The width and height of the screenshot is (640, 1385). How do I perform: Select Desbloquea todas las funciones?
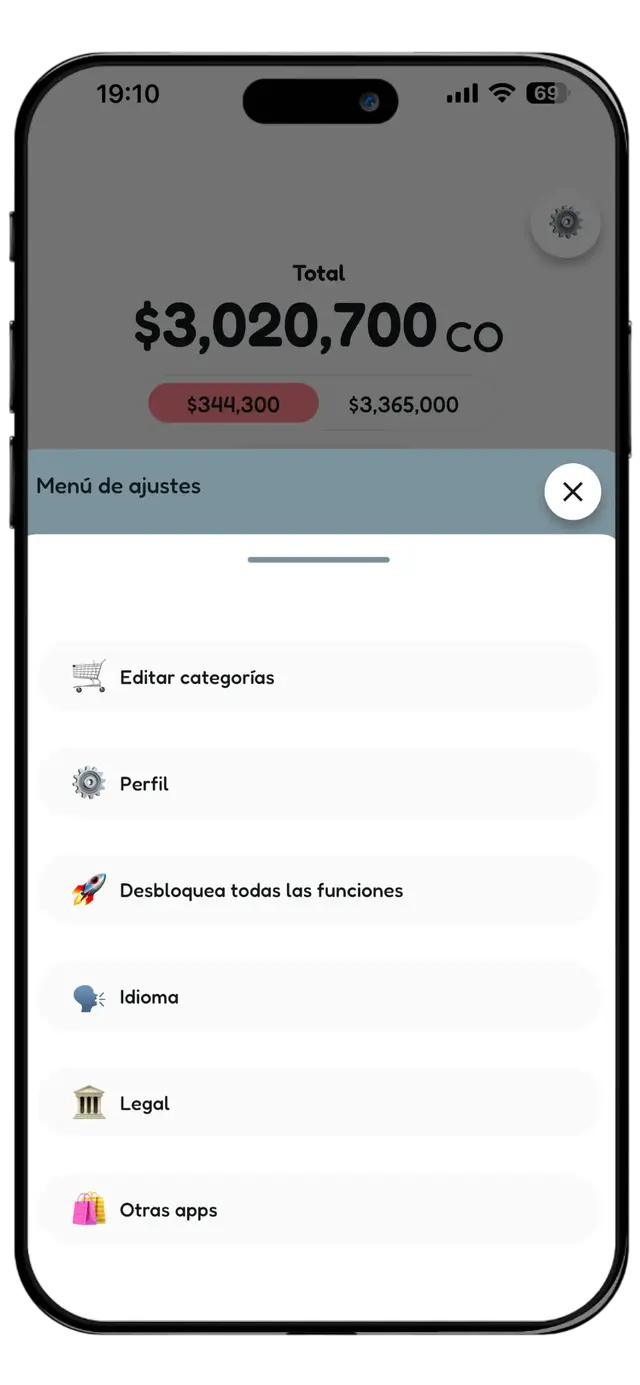(318, 890)
